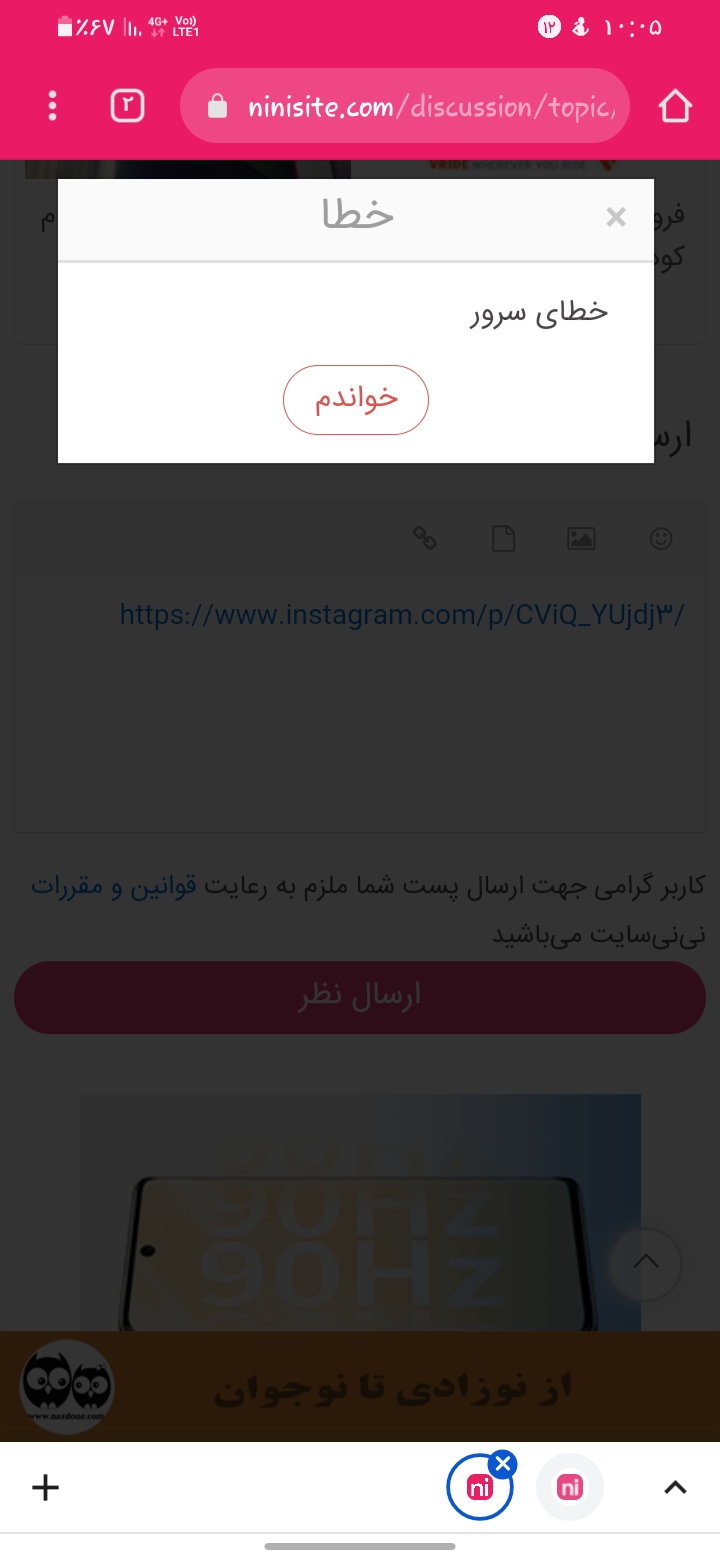Open a new tab with plus icon
The height and width of the screenshot is (1560, 720).
pos(45,1487)
